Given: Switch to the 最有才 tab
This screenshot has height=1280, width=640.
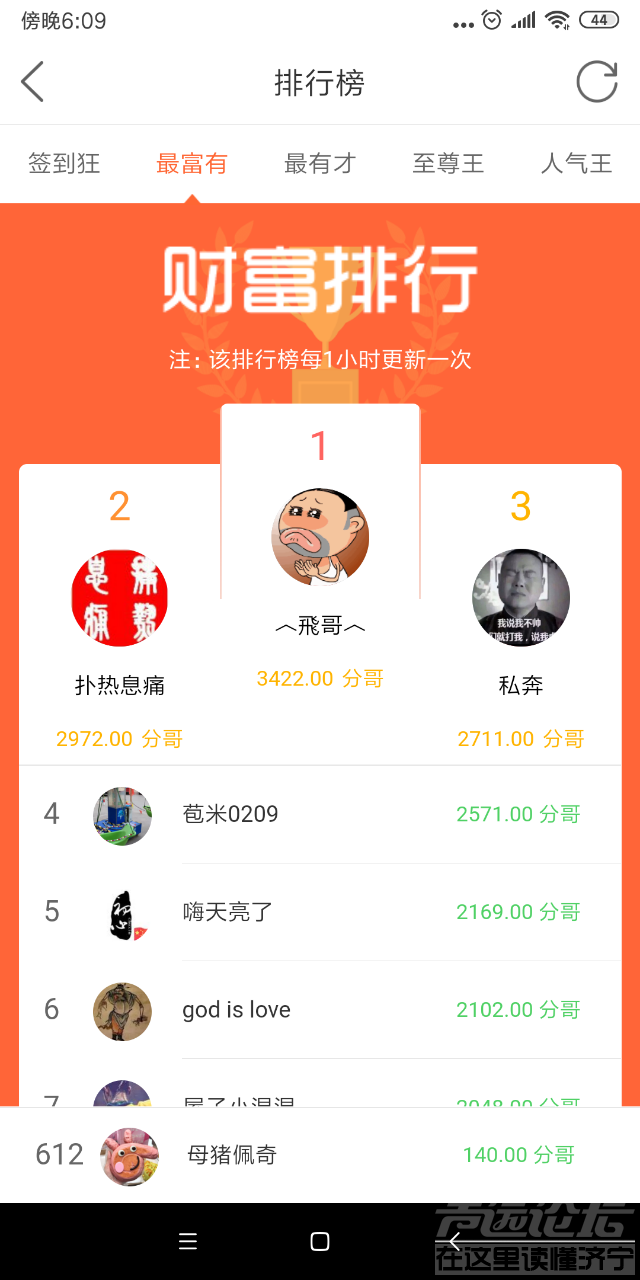Looking at the screenshot, I should click(320, 163).
